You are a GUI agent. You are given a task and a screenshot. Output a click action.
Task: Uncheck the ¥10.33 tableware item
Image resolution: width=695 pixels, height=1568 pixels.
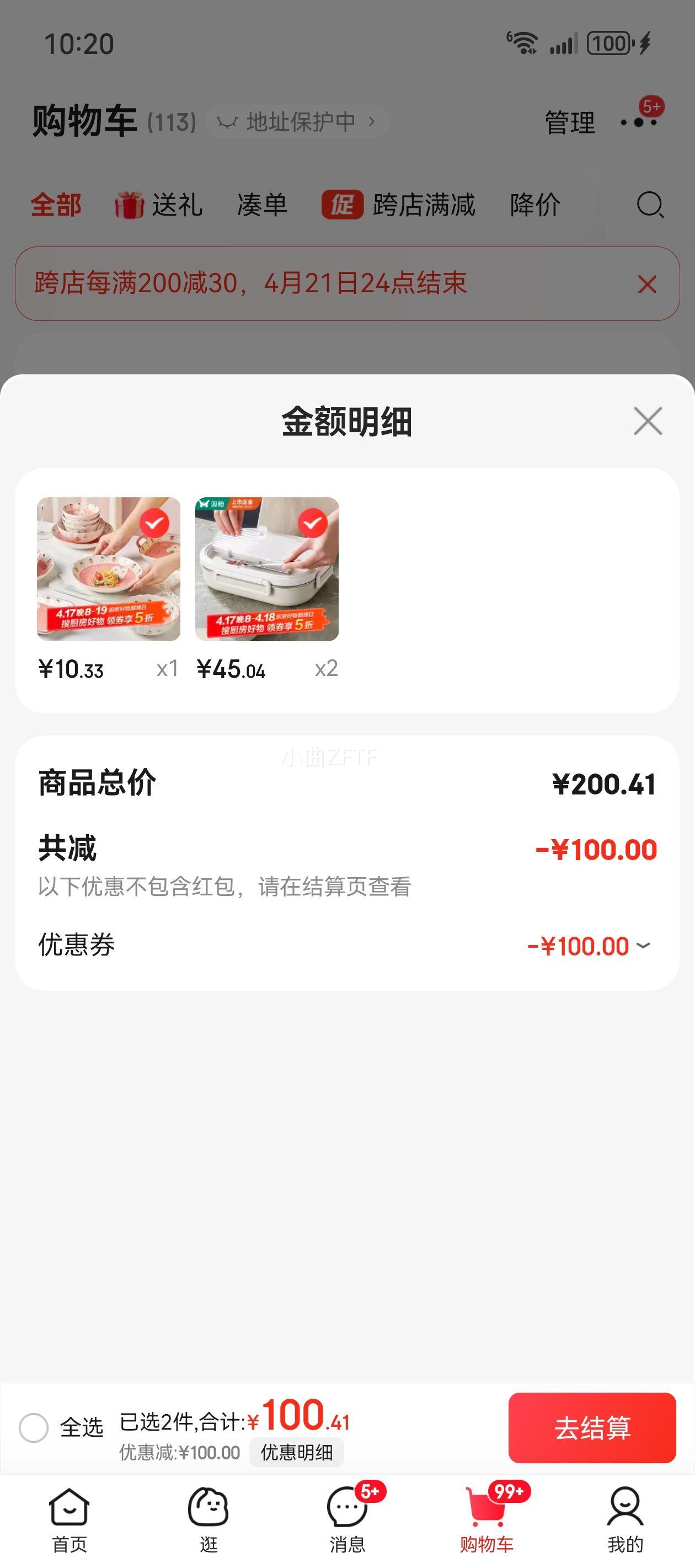pyautogui.click(x=154, y=523)
